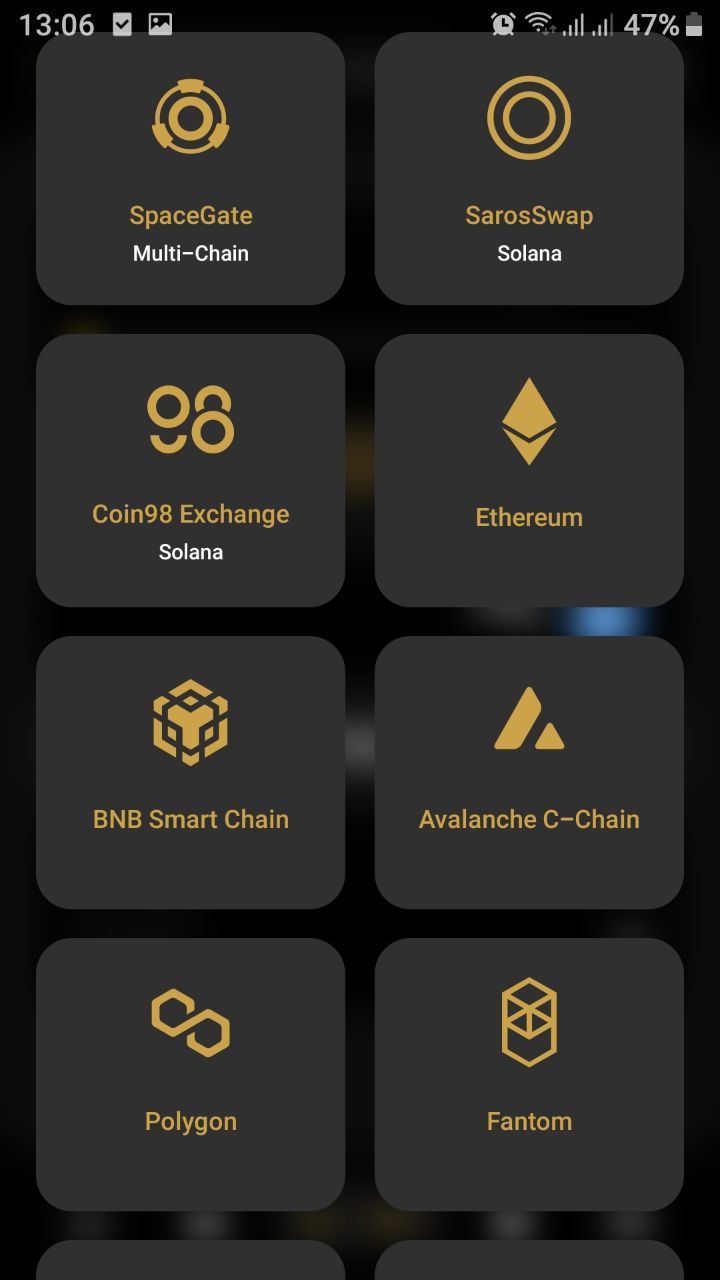Tap the Fantom tile

tap(529, 1074)
